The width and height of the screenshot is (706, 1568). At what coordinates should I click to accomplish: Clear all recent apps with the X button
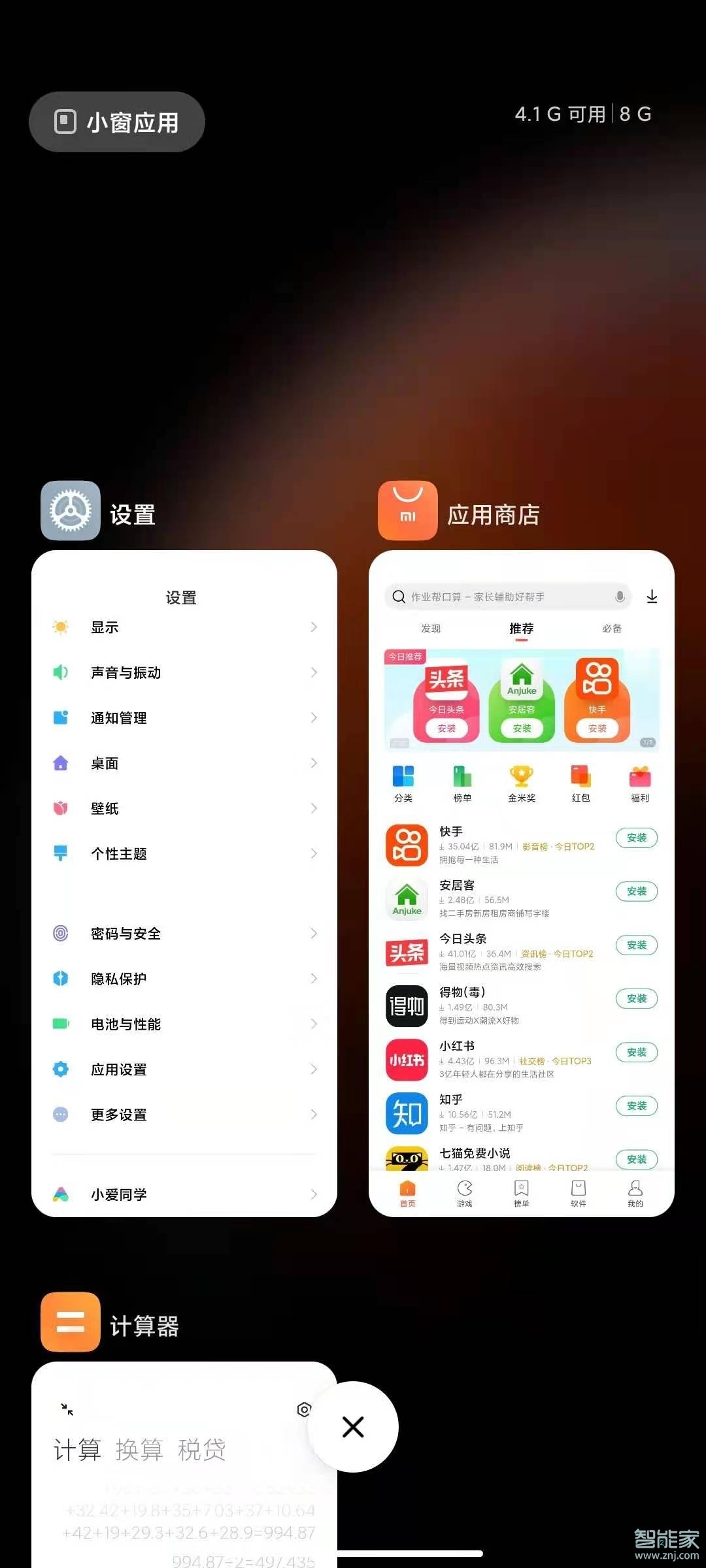tap(353, 1427)
